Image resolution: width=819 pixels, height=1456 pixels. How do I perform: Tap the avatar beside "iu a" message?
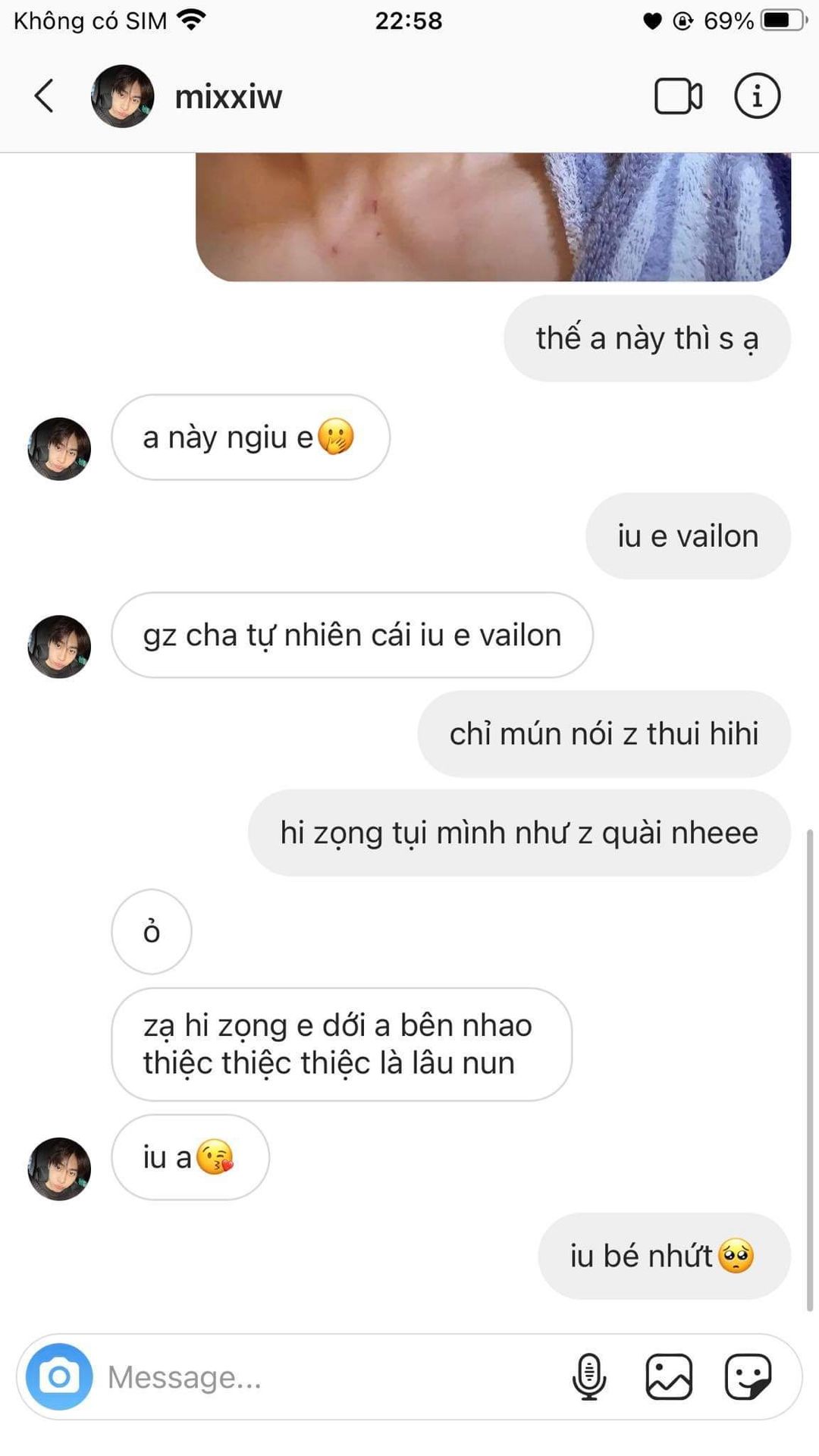coord(59,1169)
